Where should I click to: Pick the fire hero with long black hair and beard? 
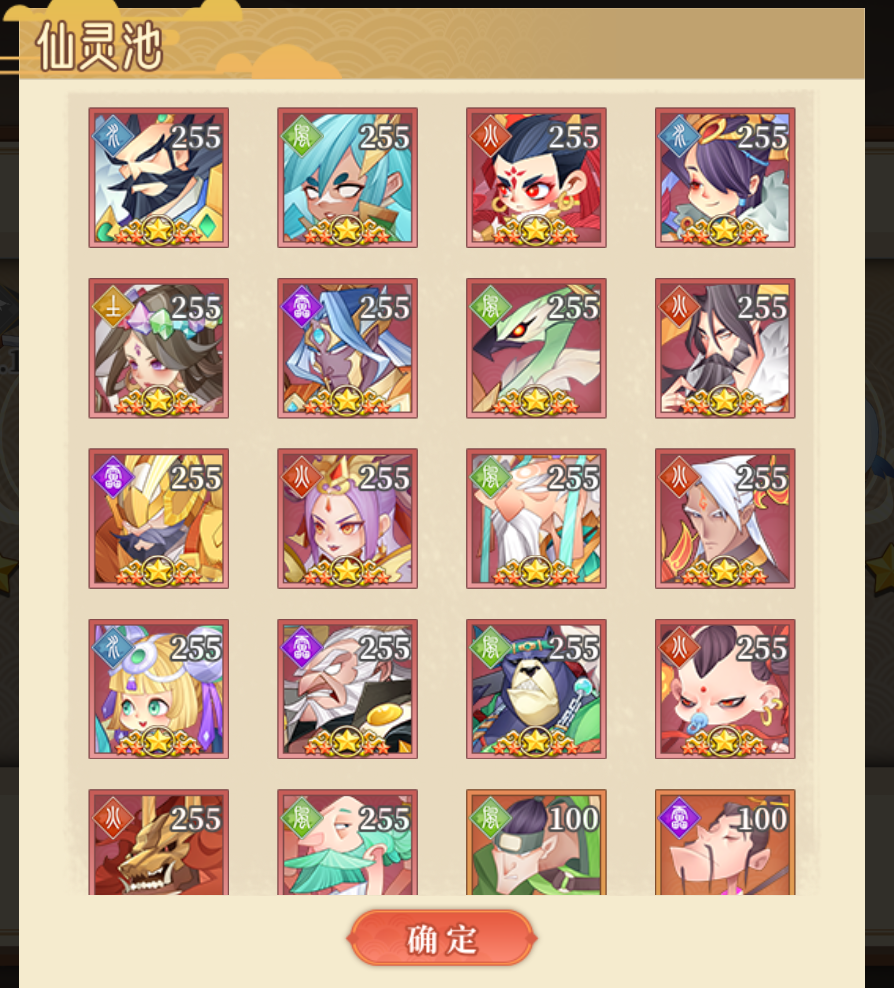(725, 348)
